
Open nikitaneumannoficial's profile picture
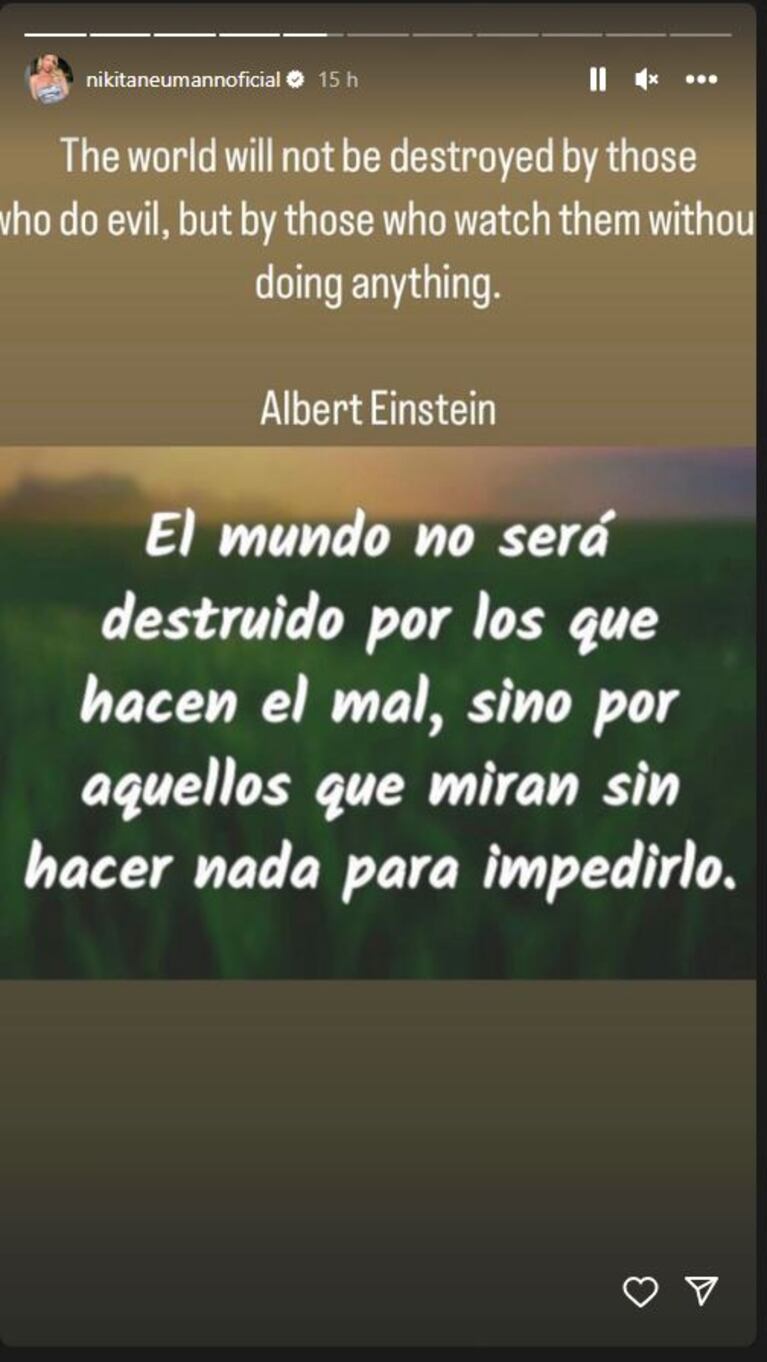pos(49,80)
